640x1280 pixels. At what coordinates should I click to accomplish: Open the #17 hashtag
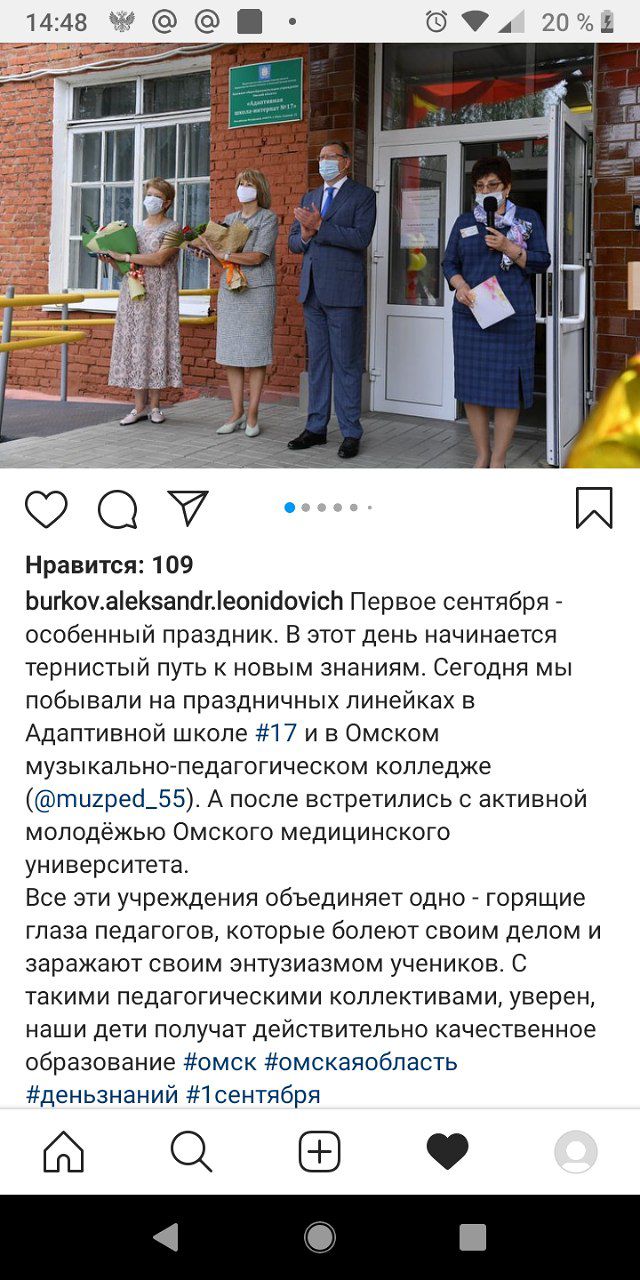[276, 733]
